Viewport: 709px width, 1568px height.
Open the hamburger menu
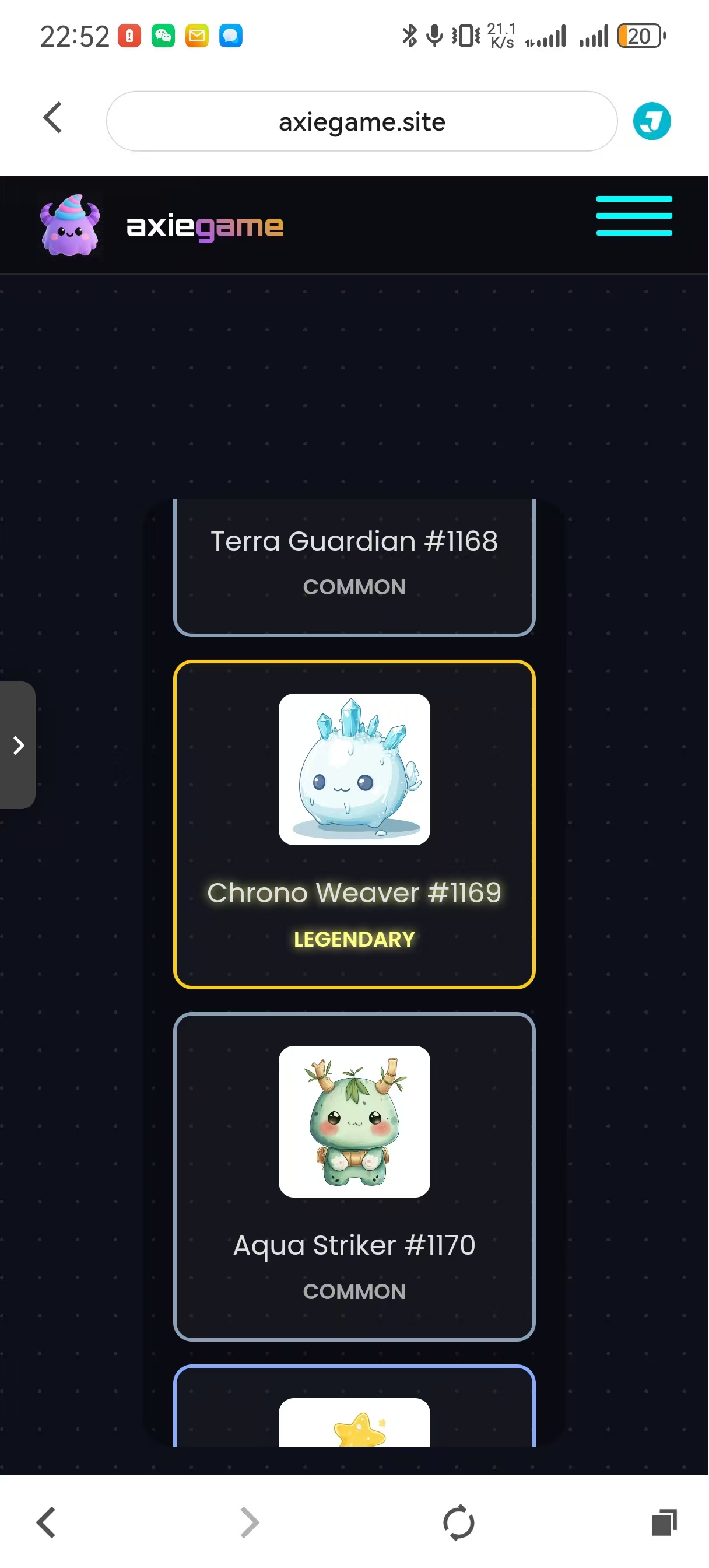(634, 215)
